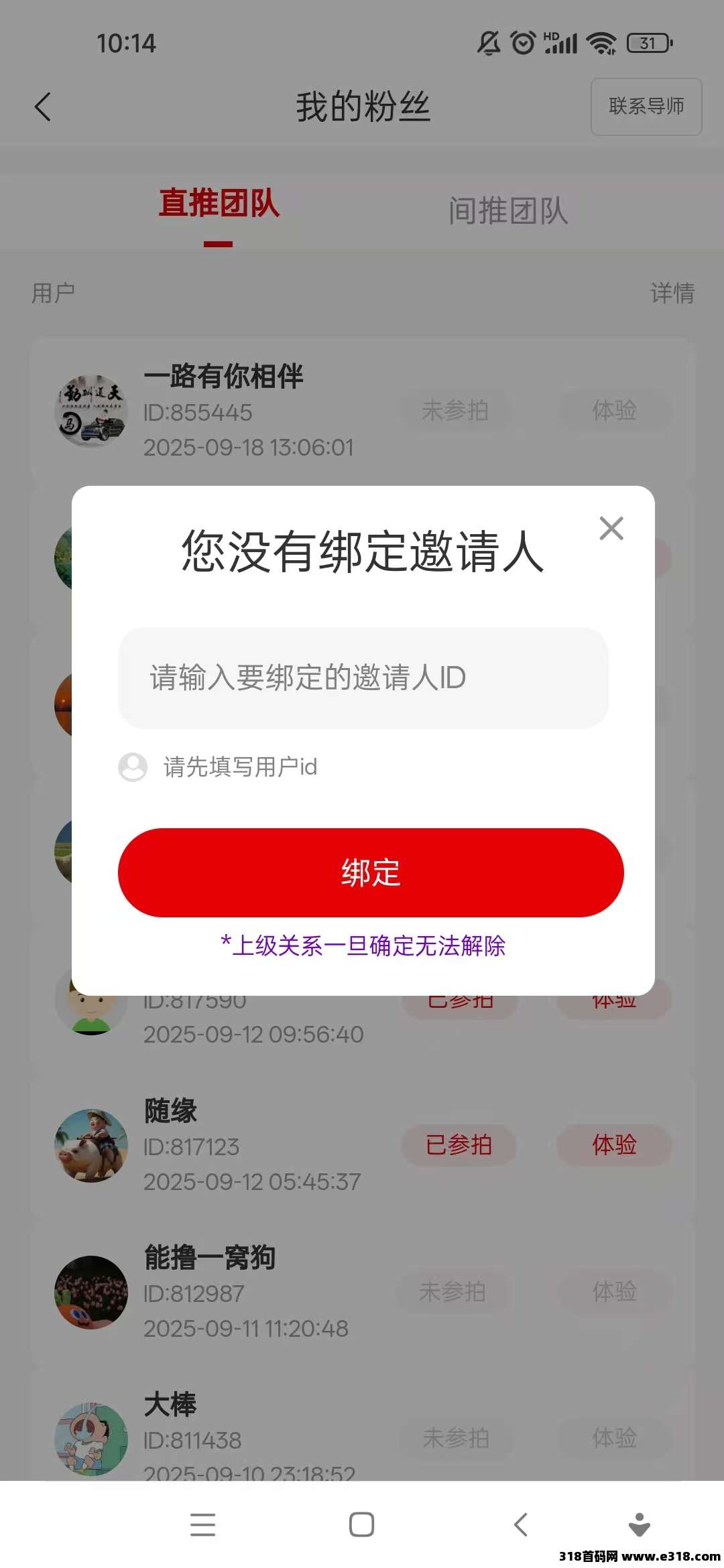This screenshot has height=1568, width=724.
Task: Tap the red 绑定 button
Action: pos(371,872)
